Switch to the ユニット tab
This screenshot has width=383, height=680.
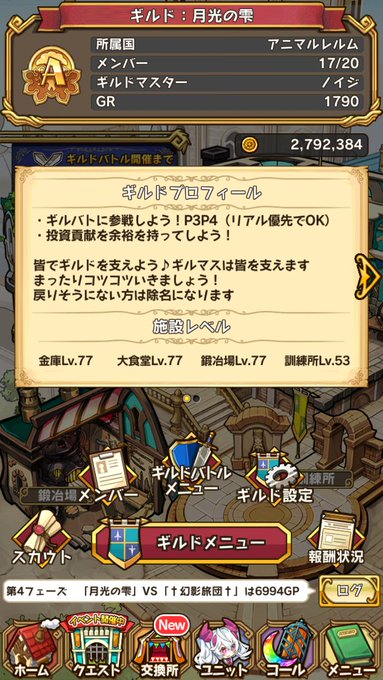224,648
